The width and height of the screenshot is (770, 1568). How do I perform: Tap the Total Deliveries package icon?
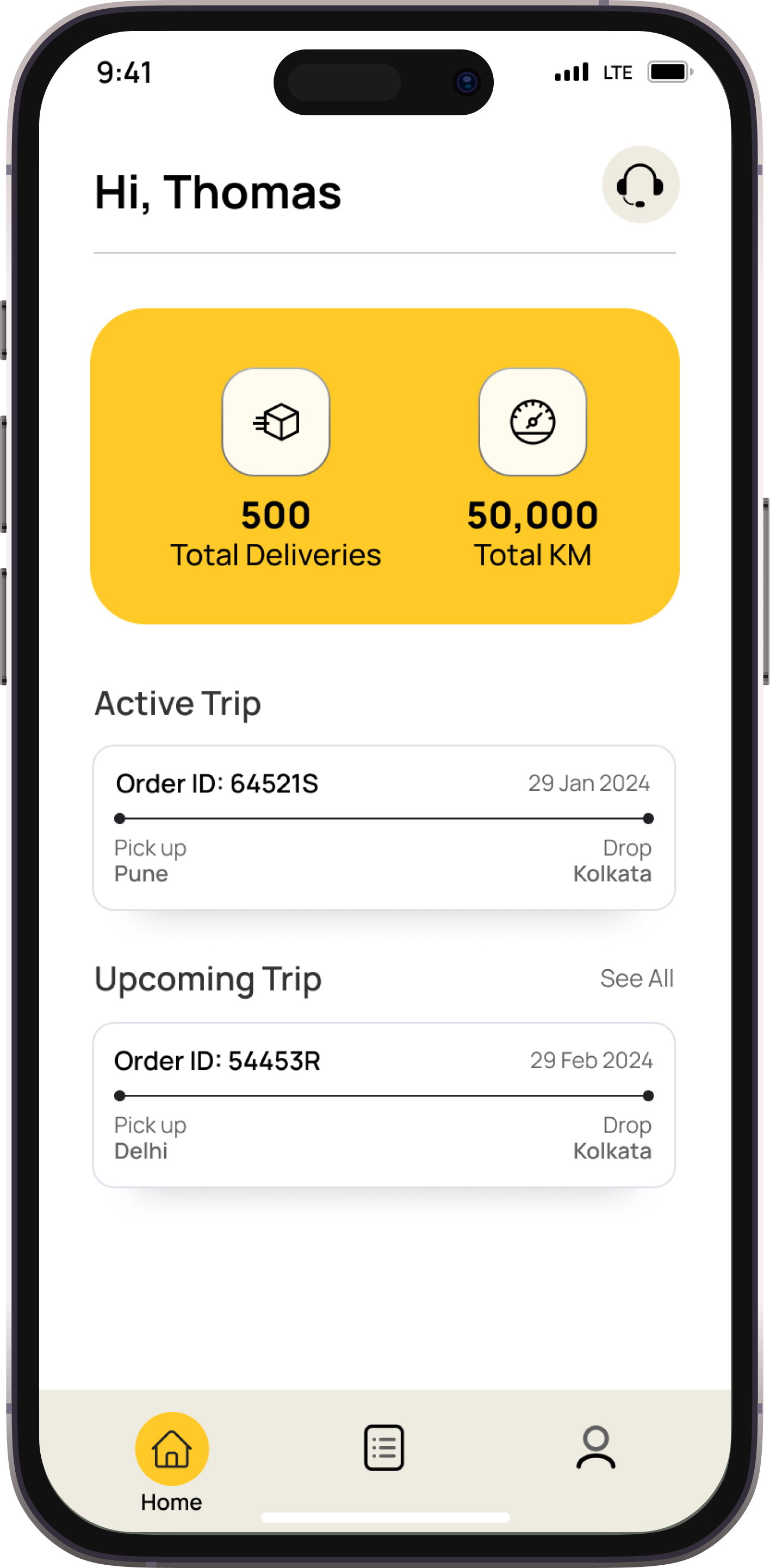pyautogui.click(x=276, y=422)
